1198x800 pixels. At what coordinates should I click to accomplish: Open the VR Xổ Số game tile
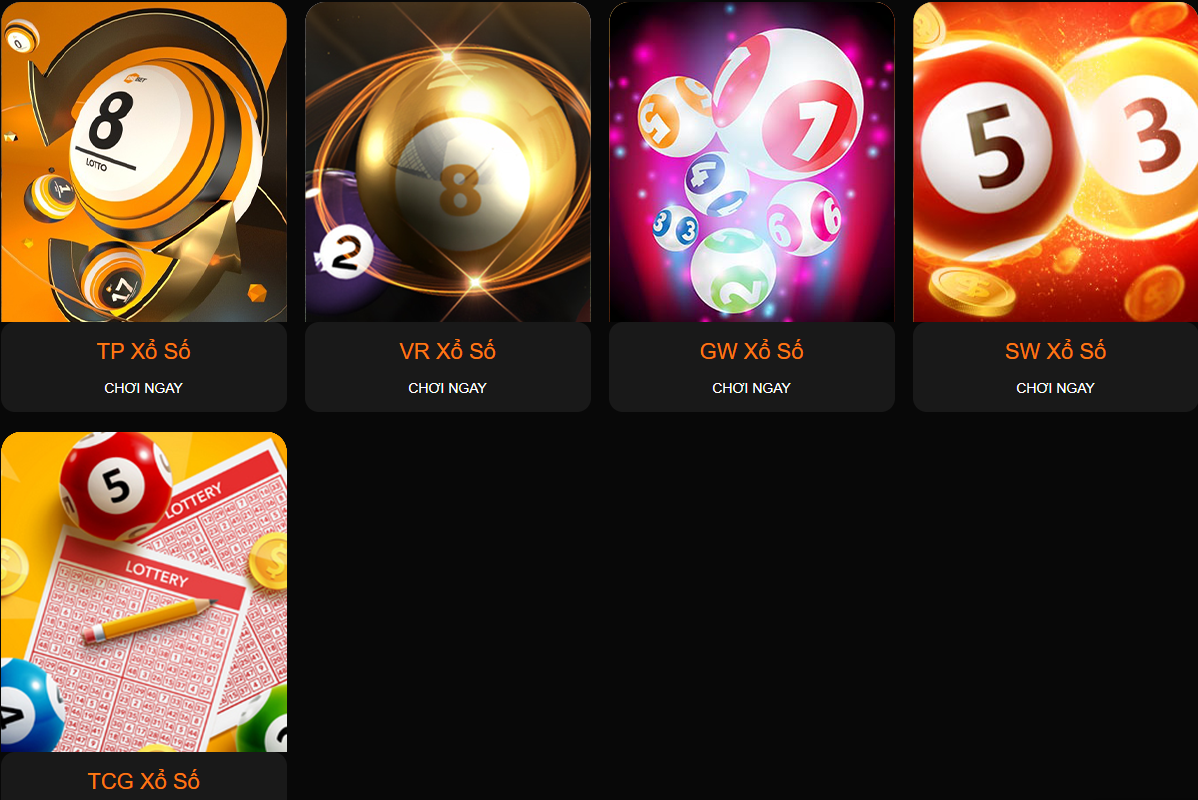(448, 162)
